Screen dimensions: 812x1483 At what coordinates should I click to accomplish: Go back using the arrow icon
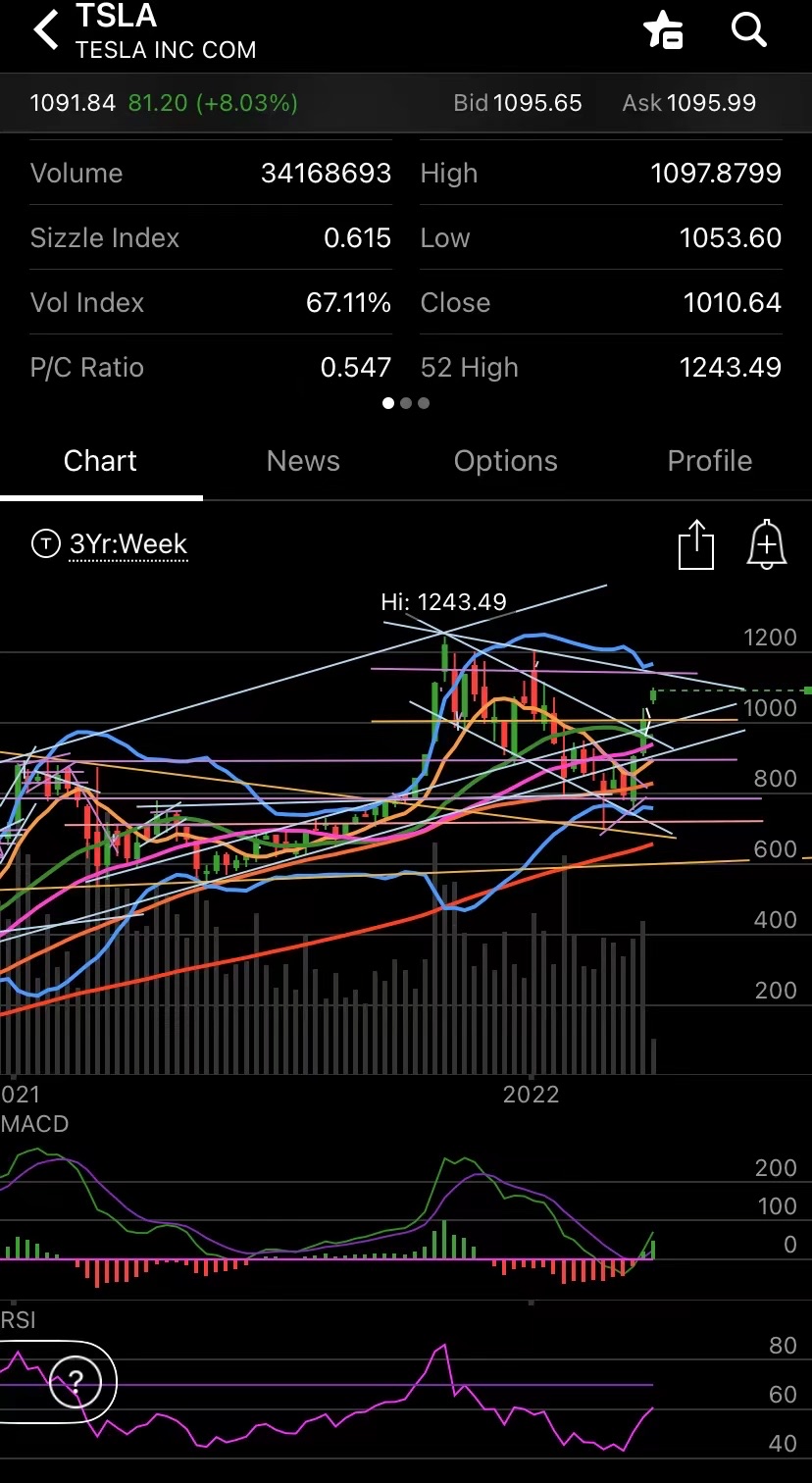click(x=46, y=30)
